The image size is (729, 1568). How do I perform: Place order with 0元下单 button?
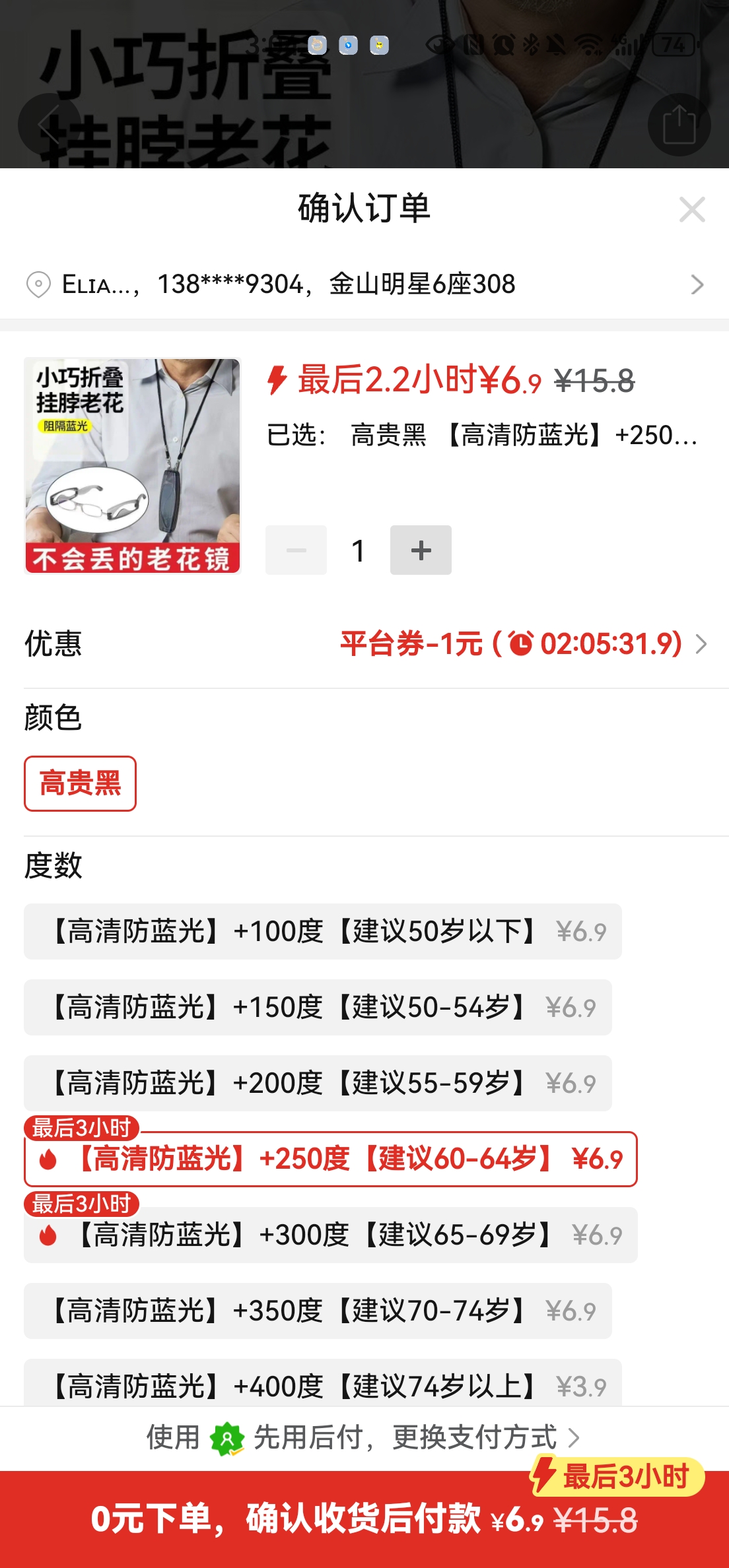pyautogui.click(x=364, y=1519)
